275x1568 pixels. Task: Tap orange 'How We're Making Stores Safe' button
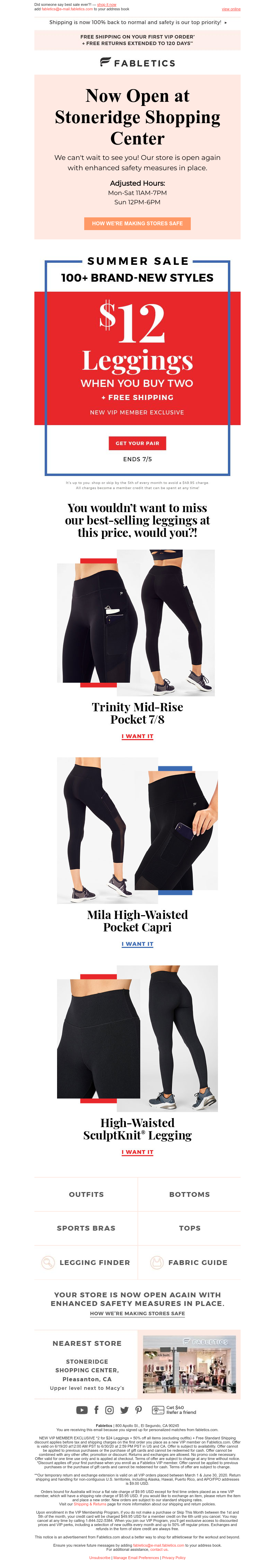coord(137,224)
